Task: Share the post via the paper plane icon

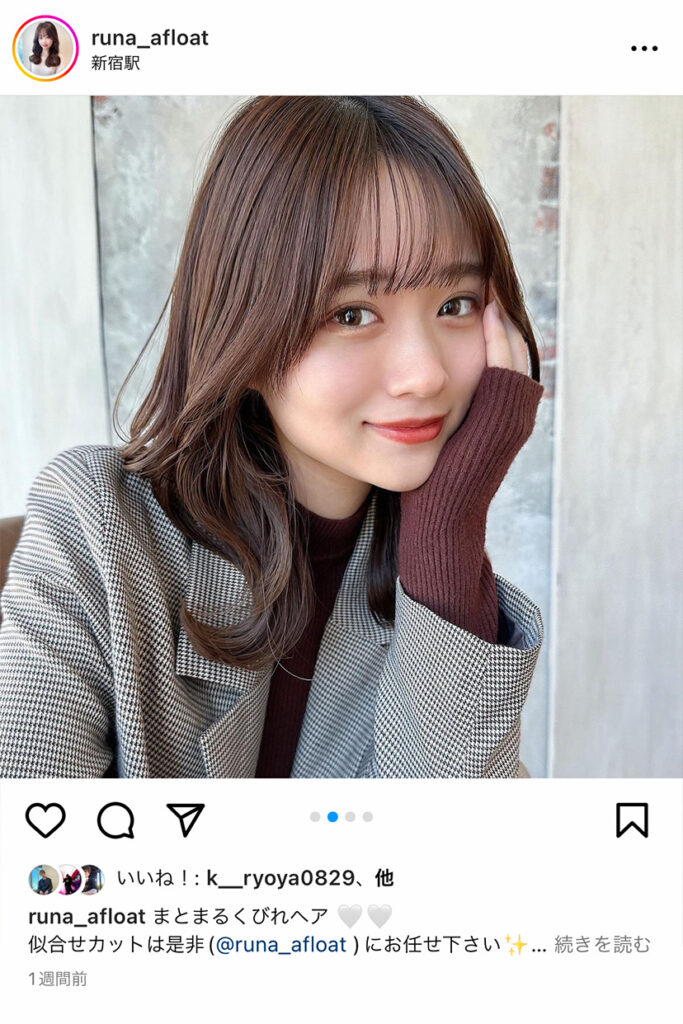Action: tap(185, 820)
